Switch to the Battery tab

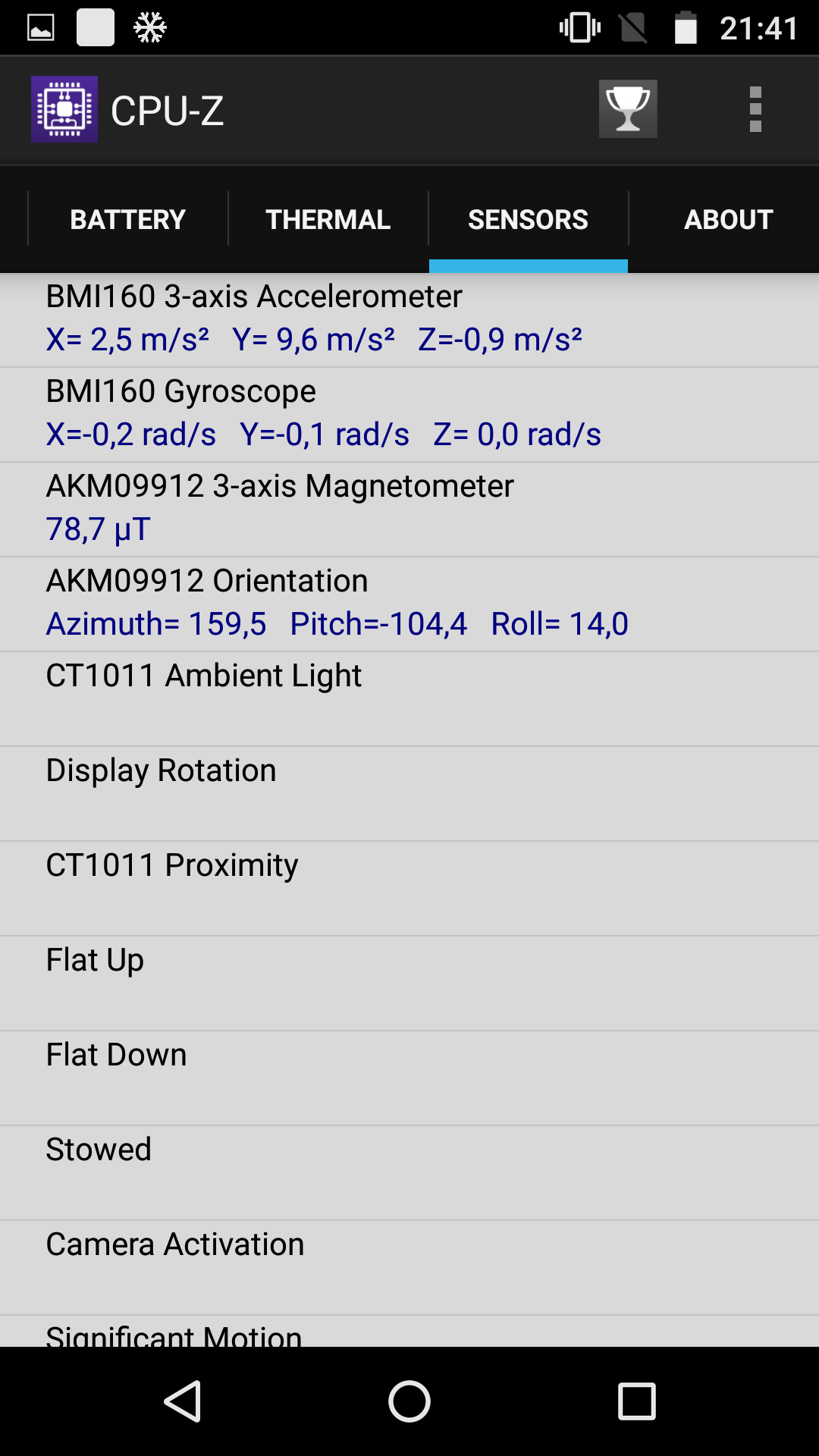click(x=127, y=219)
